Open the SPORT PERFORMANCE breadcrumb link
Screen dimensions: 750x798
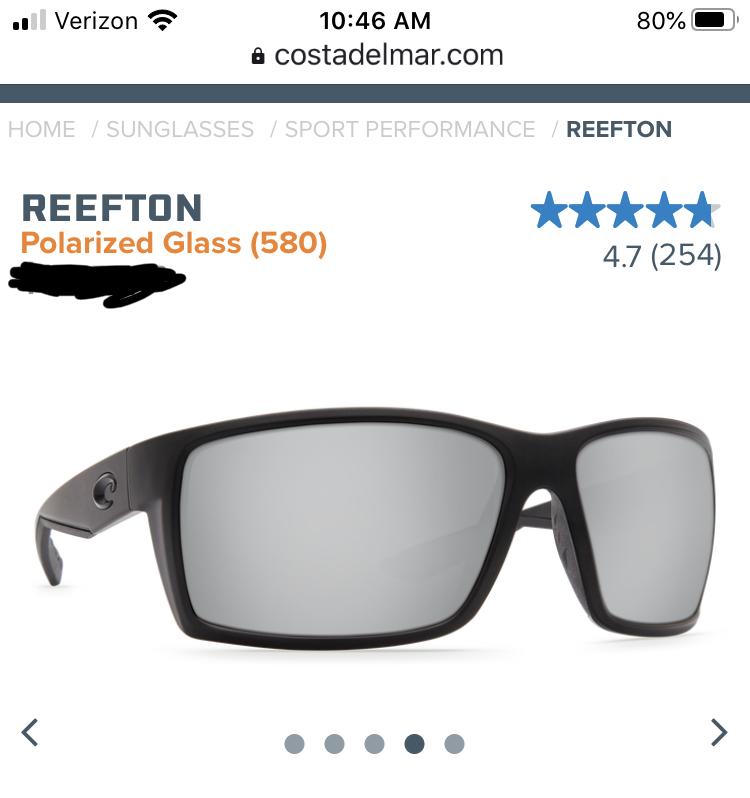(410, 129)
